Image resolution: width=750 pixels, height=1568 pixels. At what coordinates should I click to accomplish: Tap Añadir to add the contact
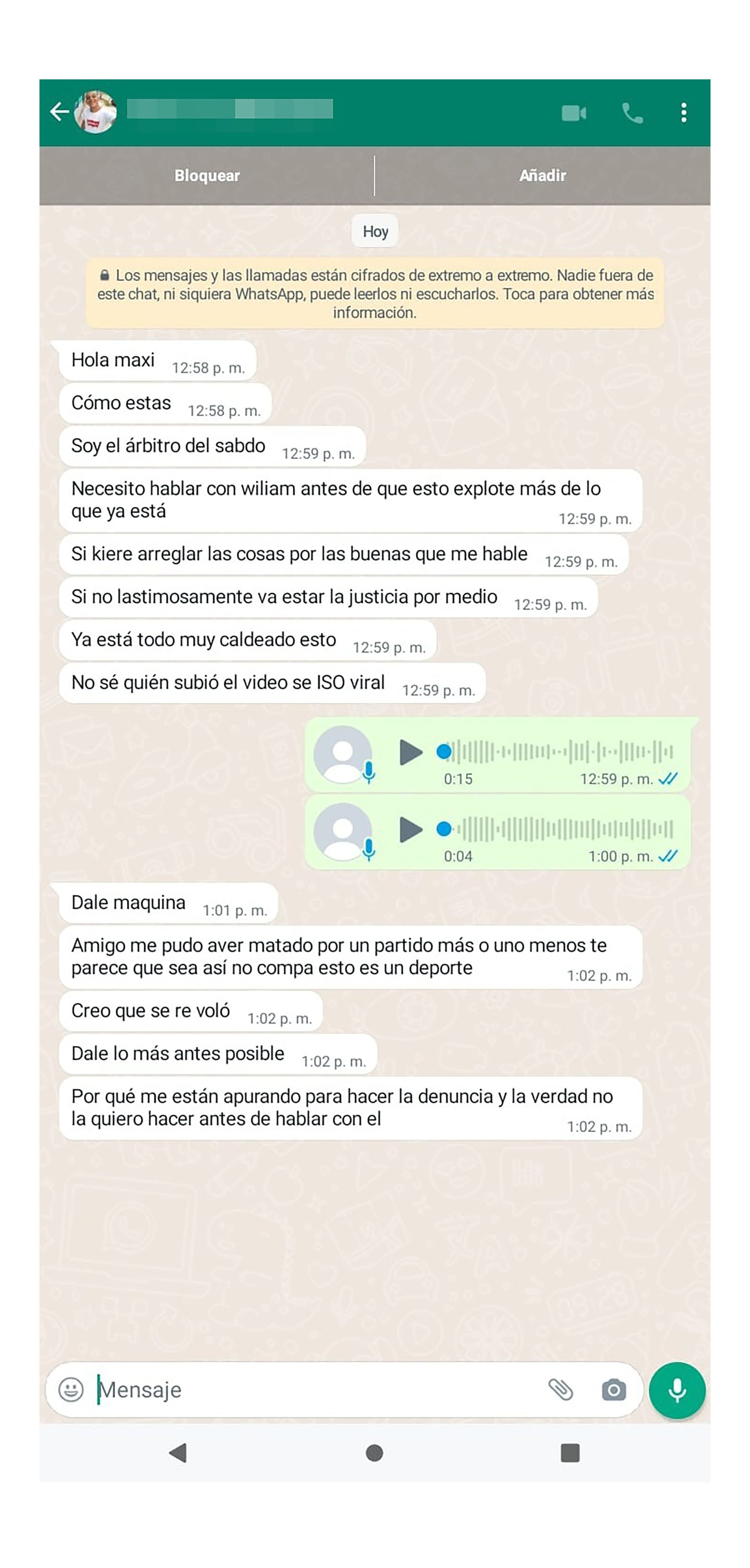pos(543,175)
